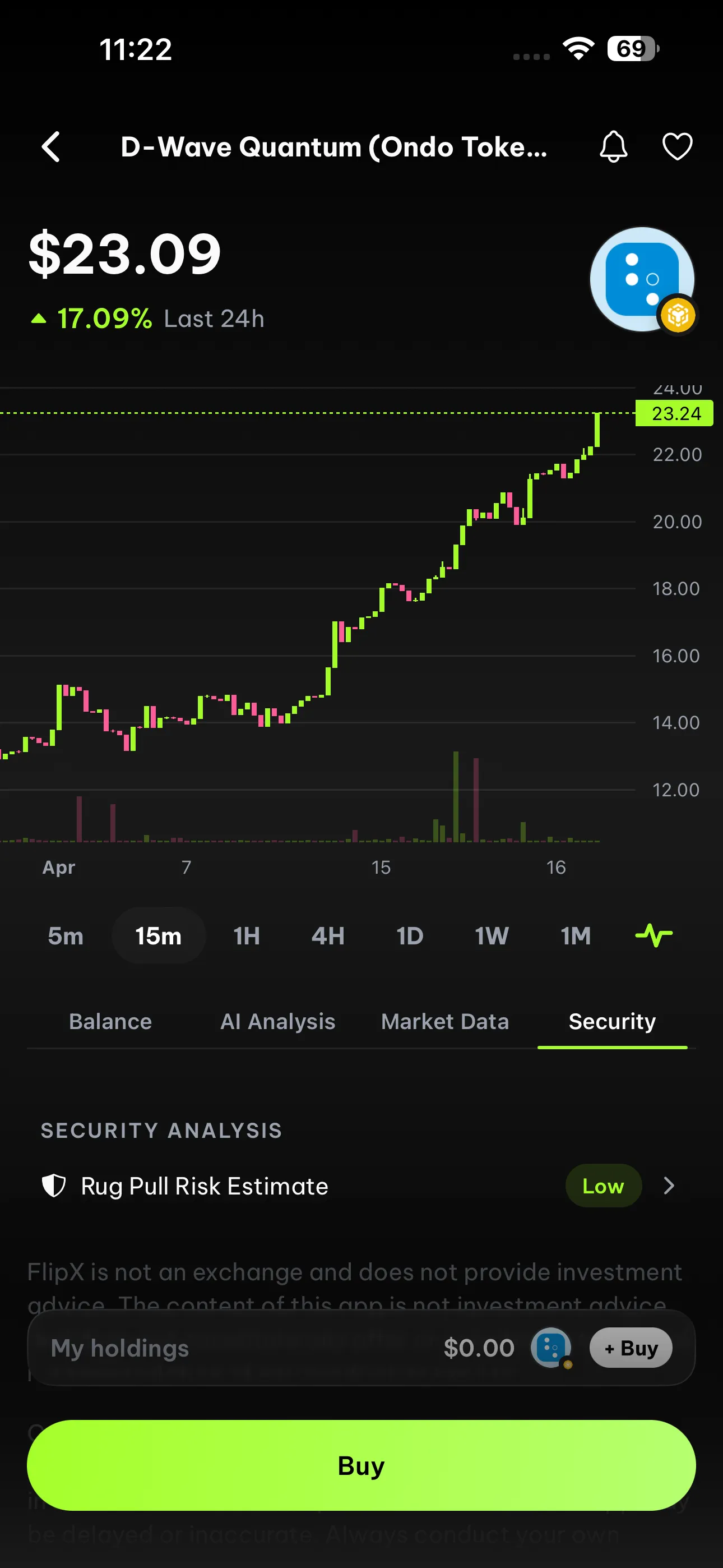Tap the back arrow to return
The width and height of the screenshot is (723, 1568).
tap(51, 146)
